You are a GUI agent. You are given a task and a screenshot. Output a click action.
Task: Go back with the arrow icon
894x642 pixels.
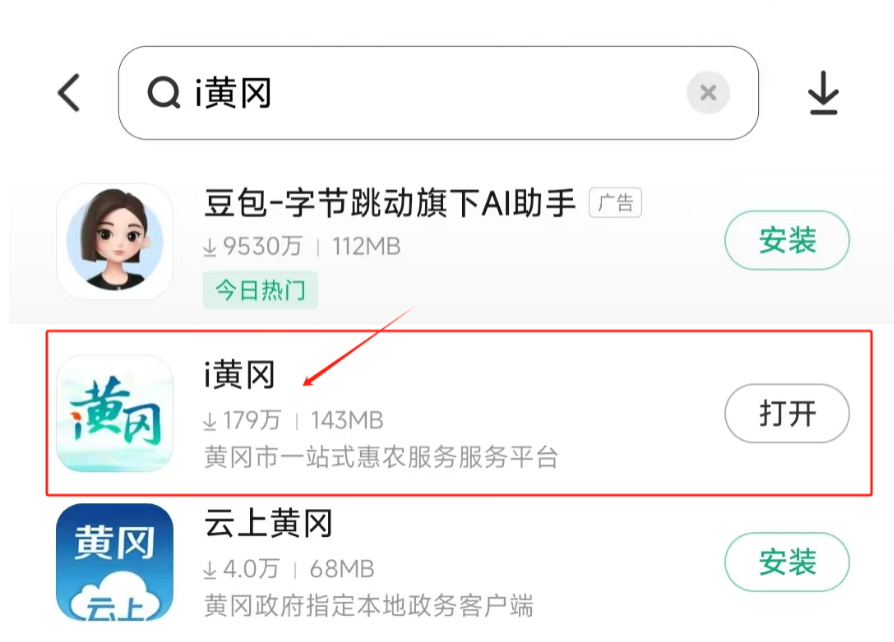pos(68,93)
